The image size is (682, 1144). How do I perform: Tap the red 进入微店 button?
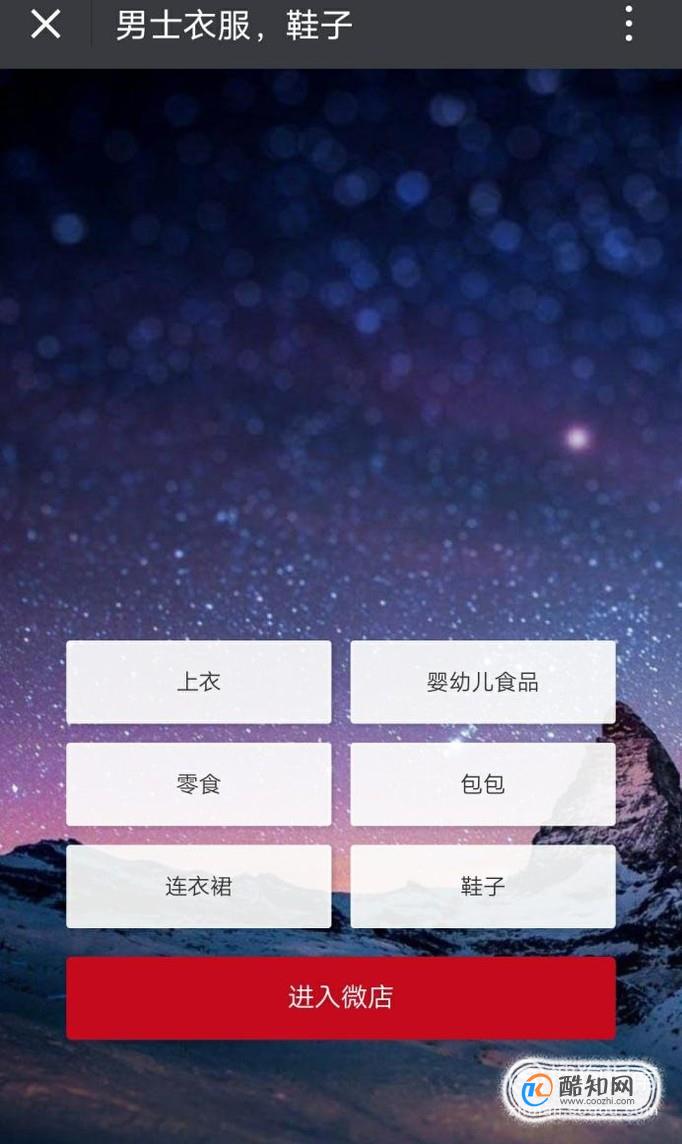pyautogui.click(x=340, y=997)
